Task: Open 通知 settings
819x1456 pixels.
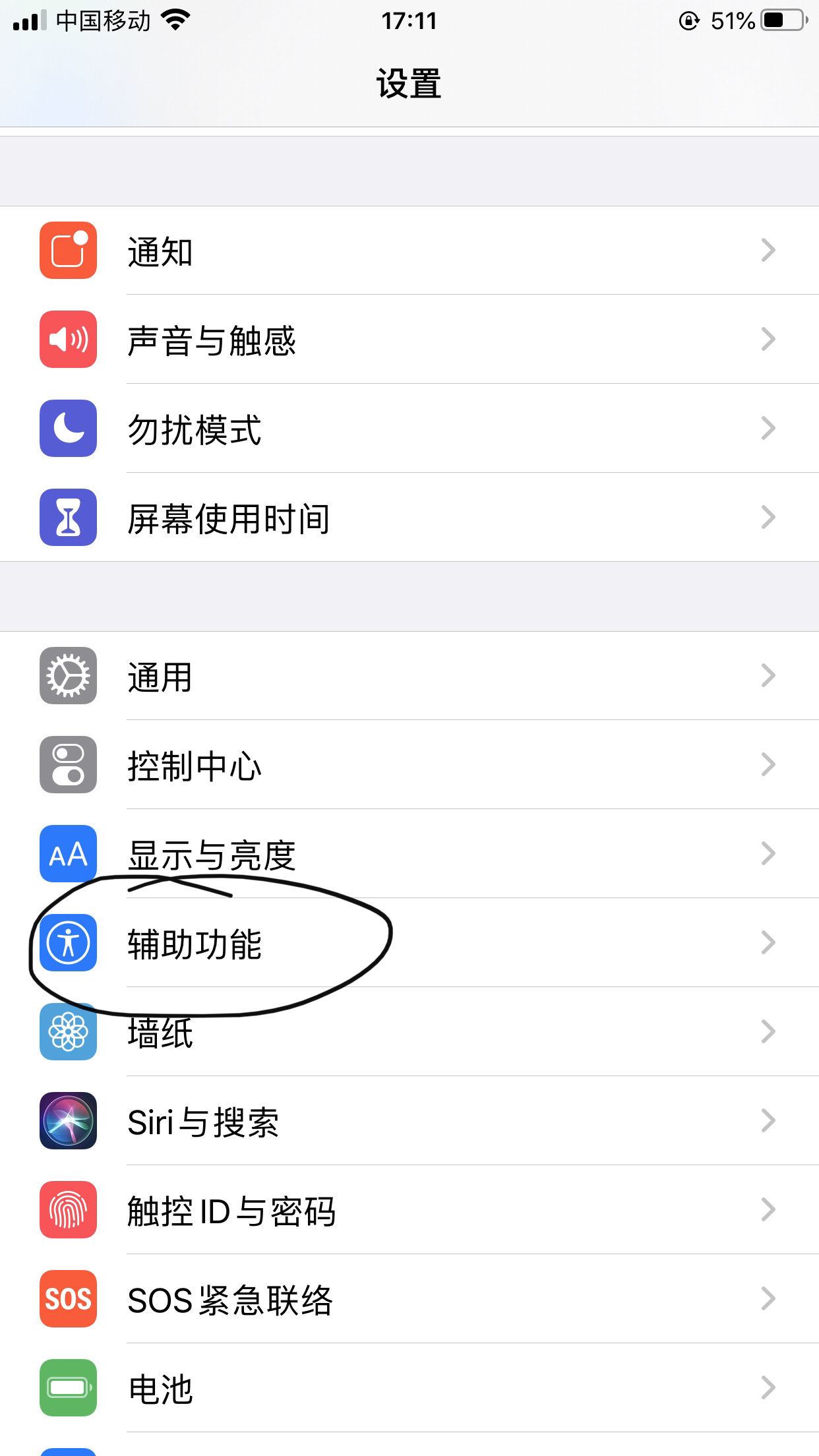Action: (409, 251)
